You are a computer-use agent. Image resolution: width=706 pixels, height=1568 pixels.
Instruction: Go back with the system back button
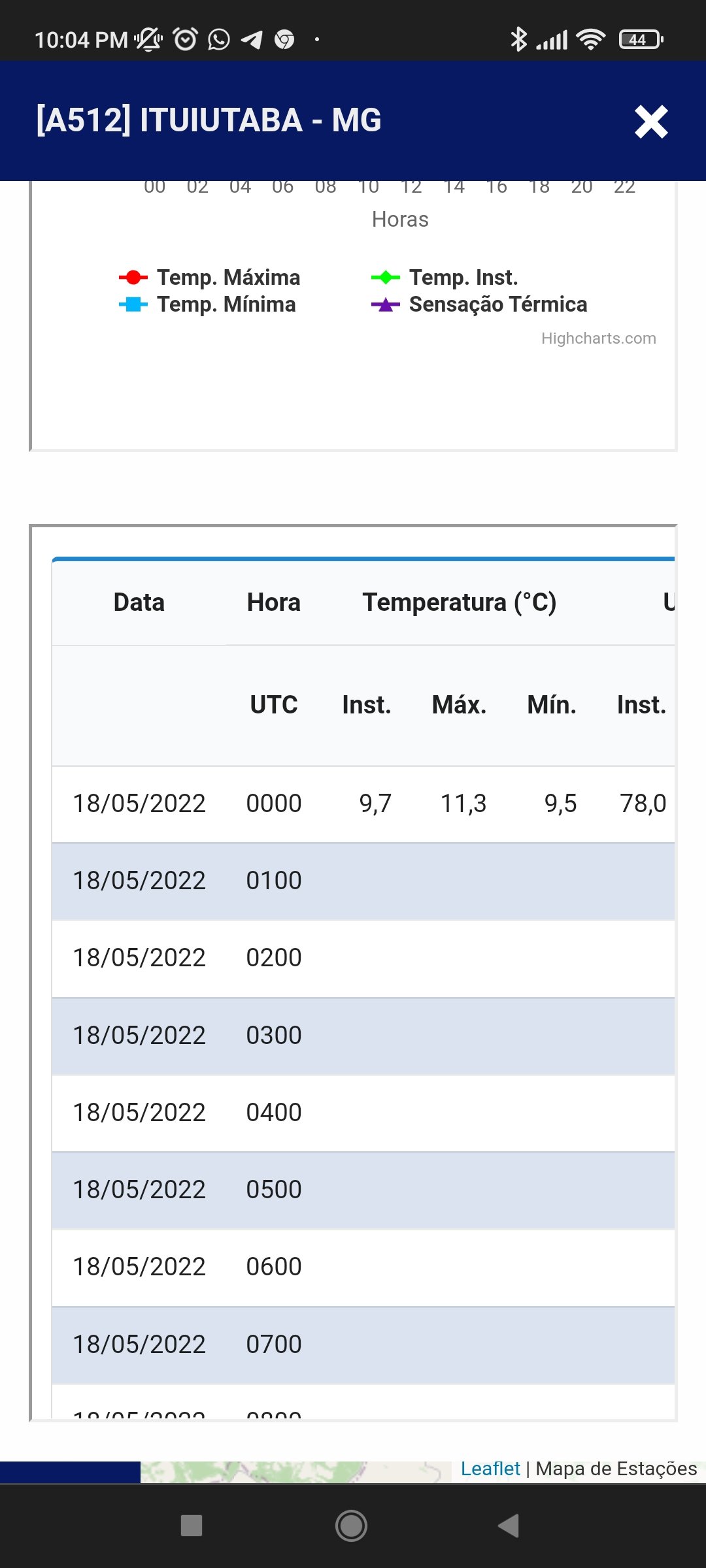[x=509, y=1526]
